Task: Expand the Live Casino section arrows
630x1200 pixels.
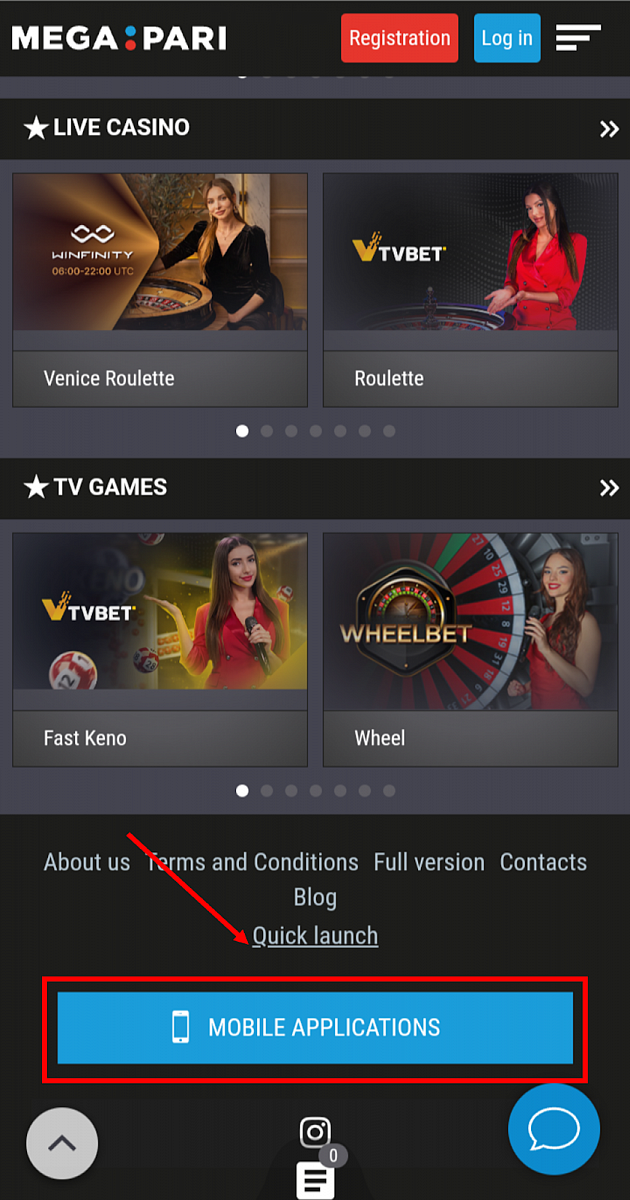Action: click(609, 128)
